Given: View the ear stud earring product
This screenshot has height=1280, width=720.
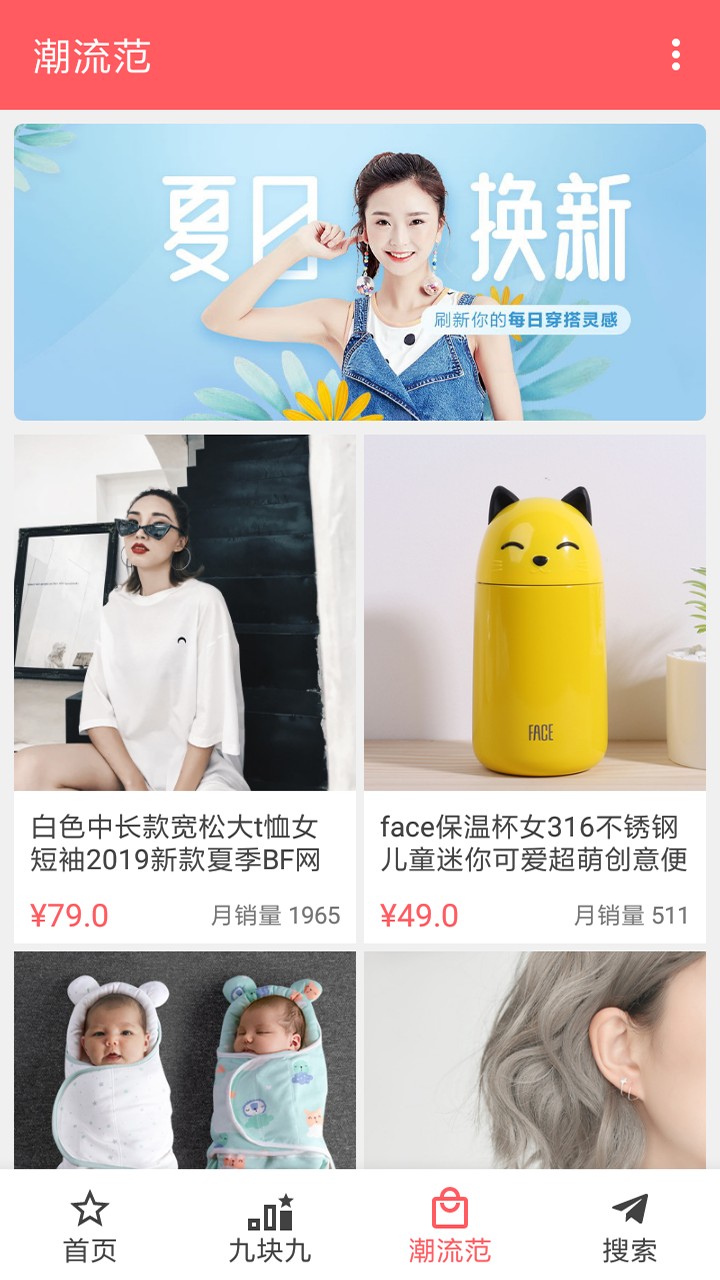Looking at the screenshot, I should 535,1060.
